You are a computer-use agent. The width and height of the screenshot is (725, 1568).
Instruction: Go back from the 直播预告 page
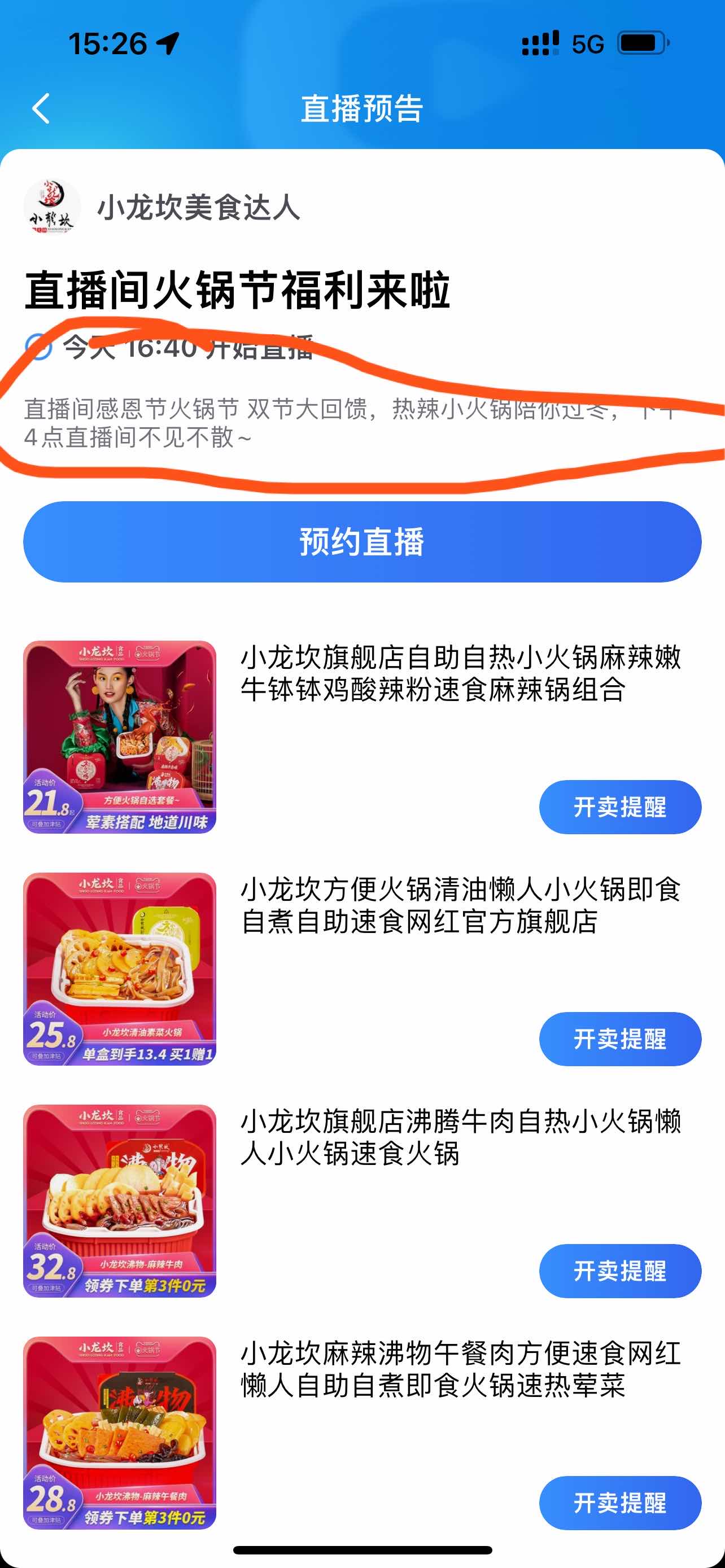tap(40, 108)
